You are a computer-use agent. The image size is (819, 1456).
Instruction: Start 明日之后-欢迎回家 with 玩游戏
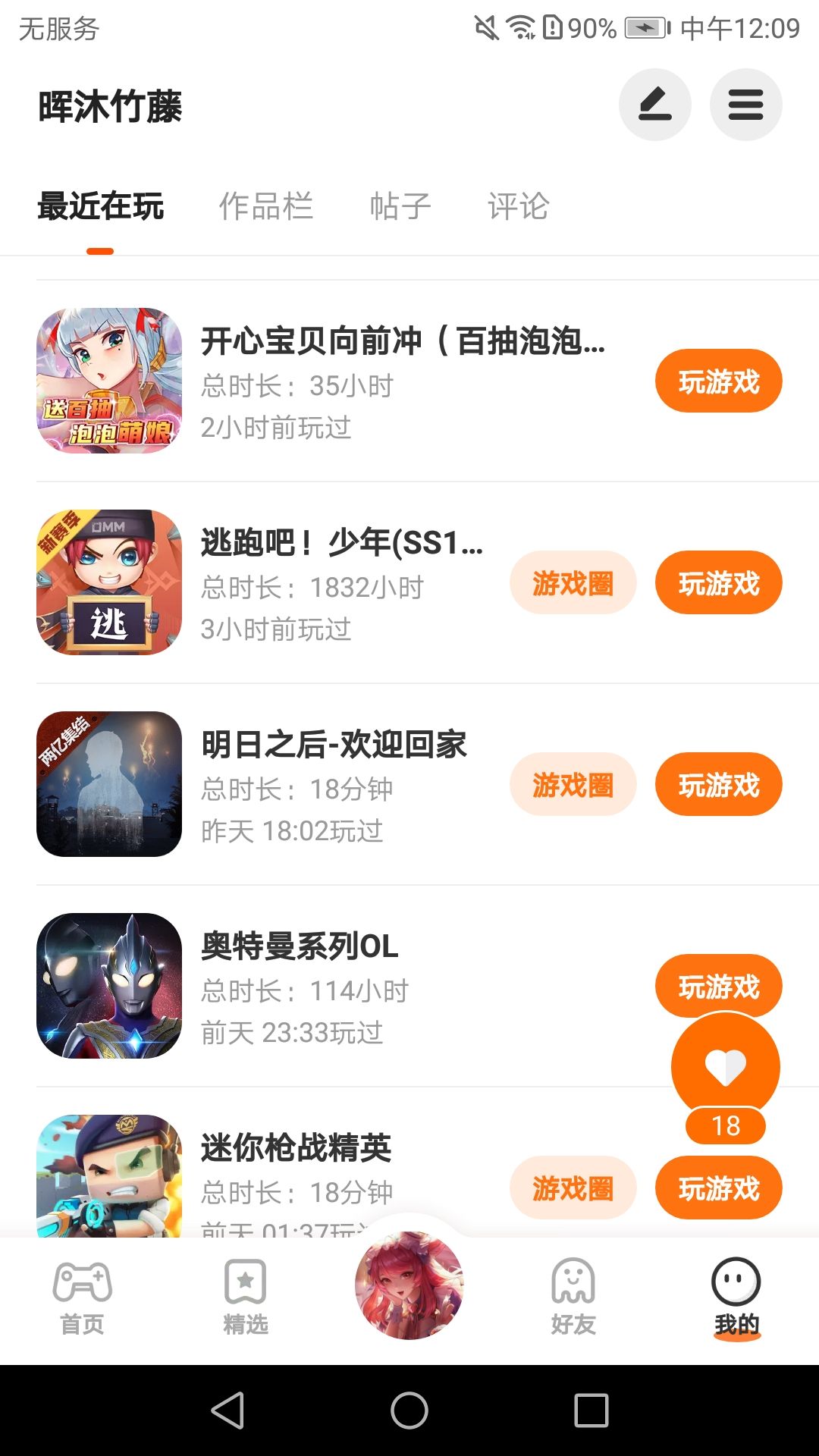point(718,785)
